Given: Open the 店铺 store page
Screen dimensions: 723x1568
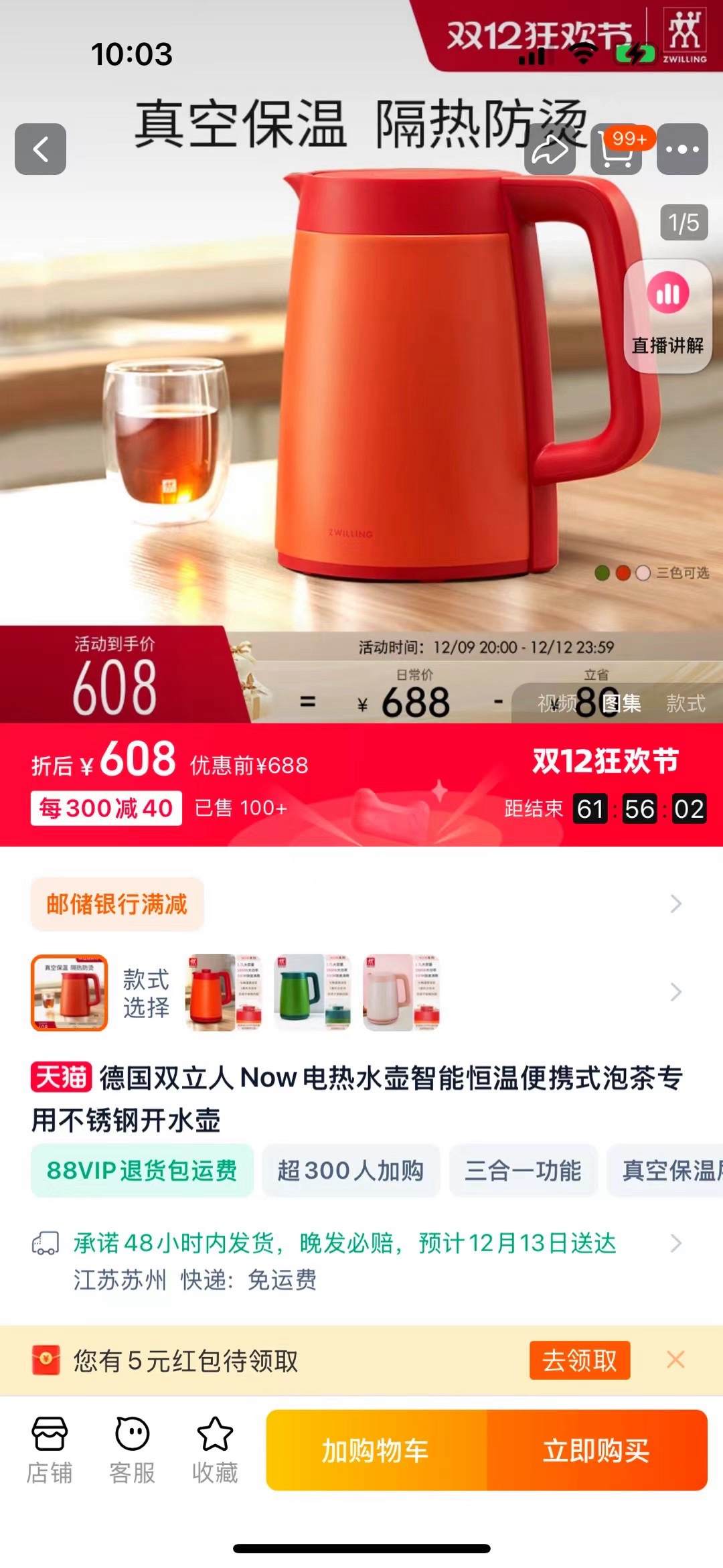Looking at the screenshot, I should tap(50, 1449).
